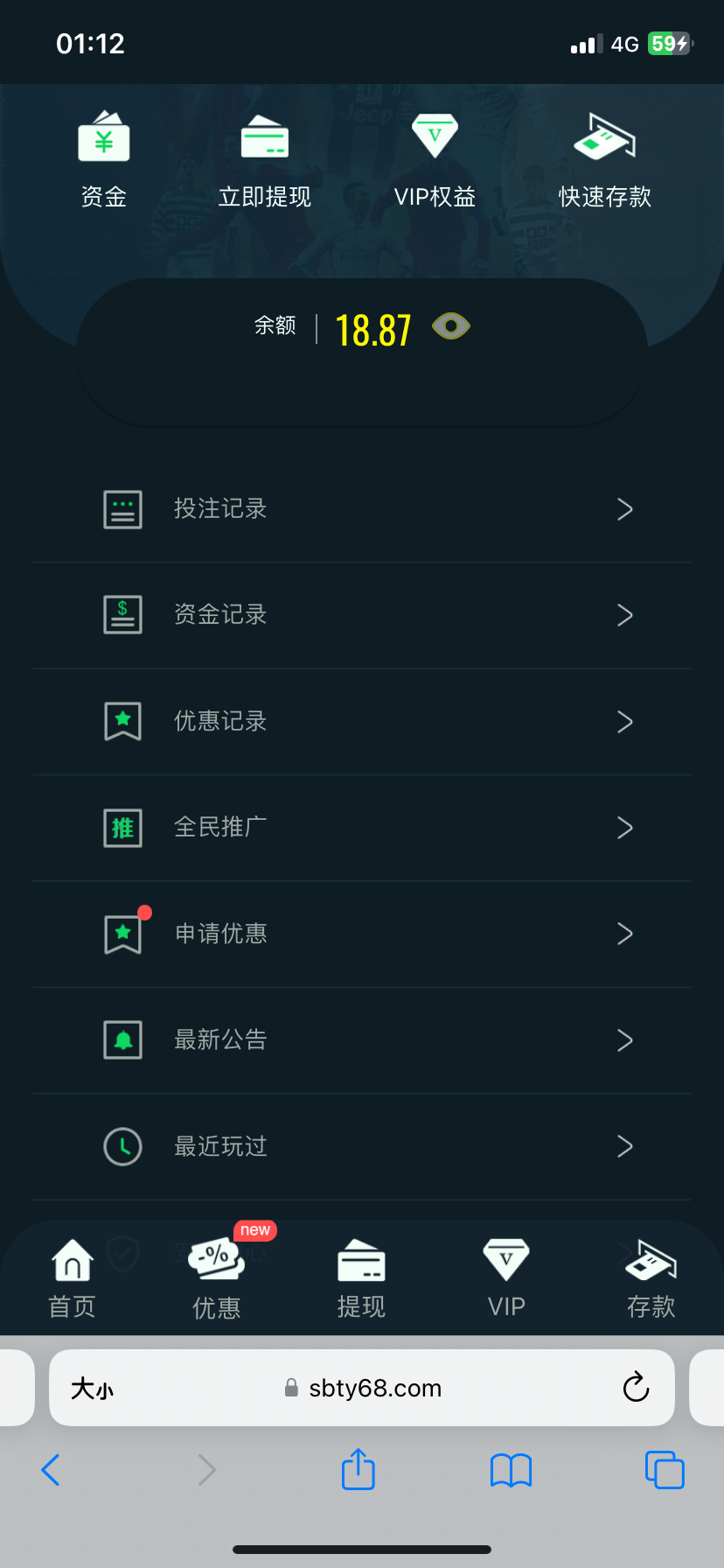Open 全民推广 referral page

[x=362, y=828]
